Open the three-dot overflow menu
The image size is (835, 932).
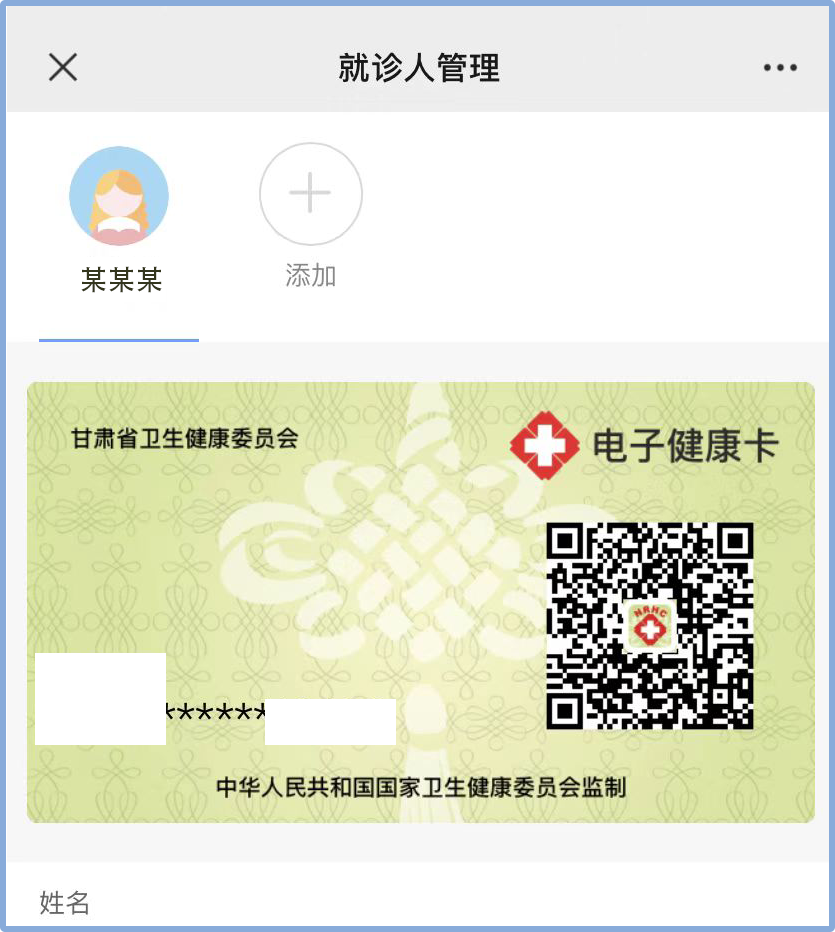point(780,68)
